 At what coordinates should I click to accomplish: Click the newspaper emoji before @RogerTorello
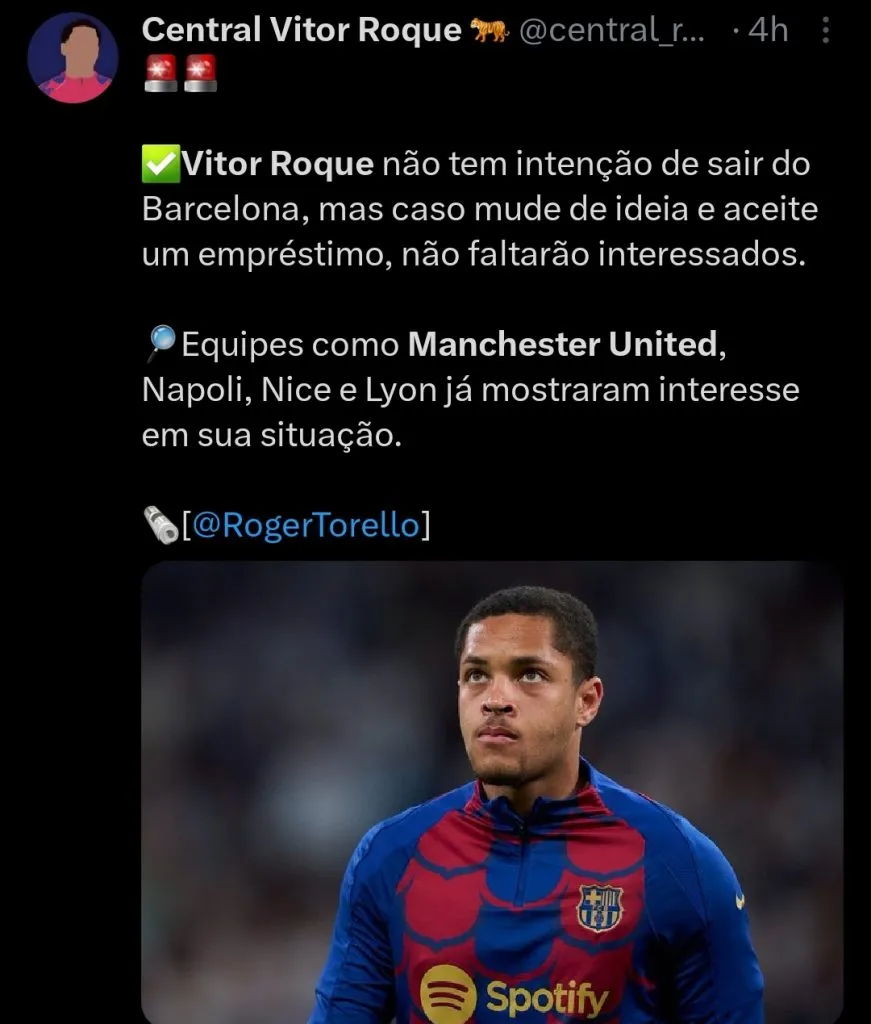[x=160, y=522]
